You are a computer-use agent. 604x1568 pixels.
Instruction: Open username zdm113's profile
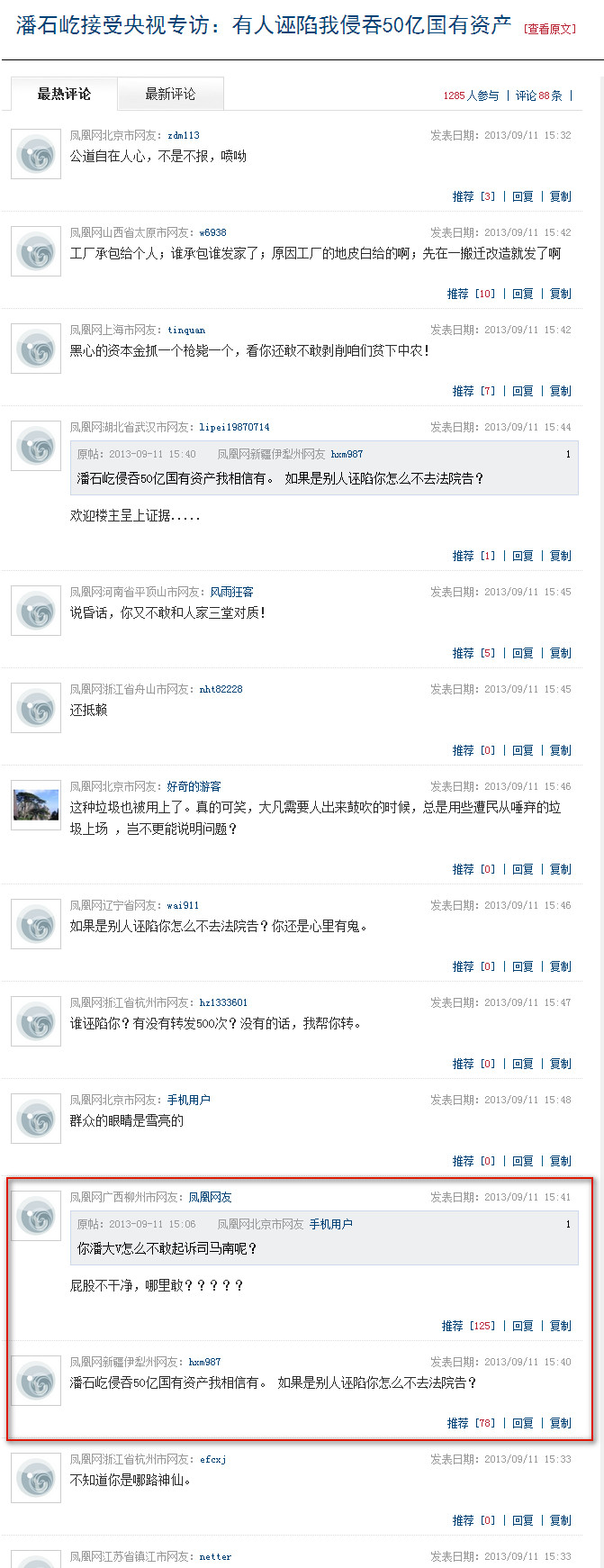[x=184, y=135]
